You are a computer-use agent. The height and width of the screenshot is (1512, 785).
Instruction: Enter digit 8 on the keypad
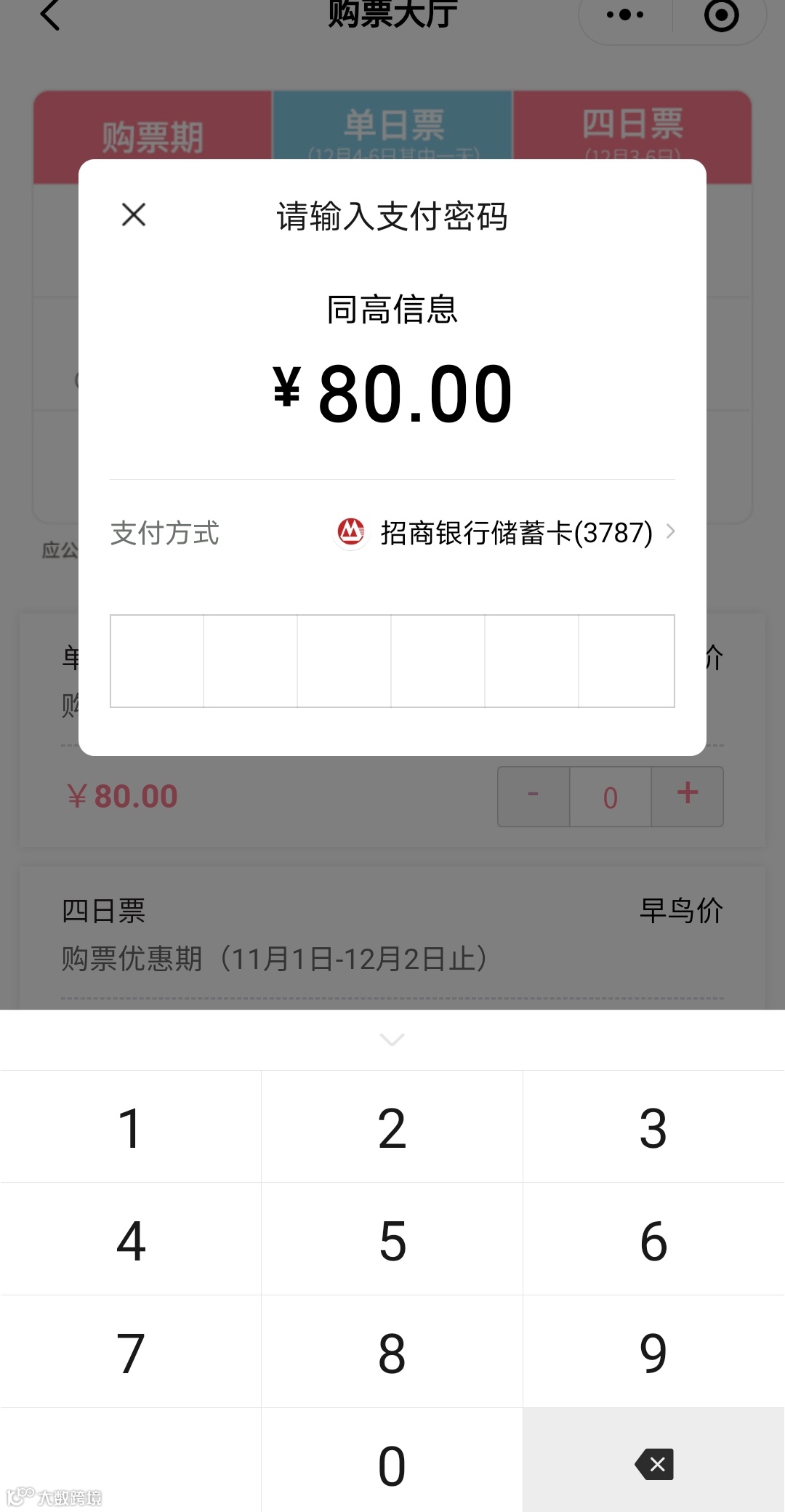(392, 1352)
